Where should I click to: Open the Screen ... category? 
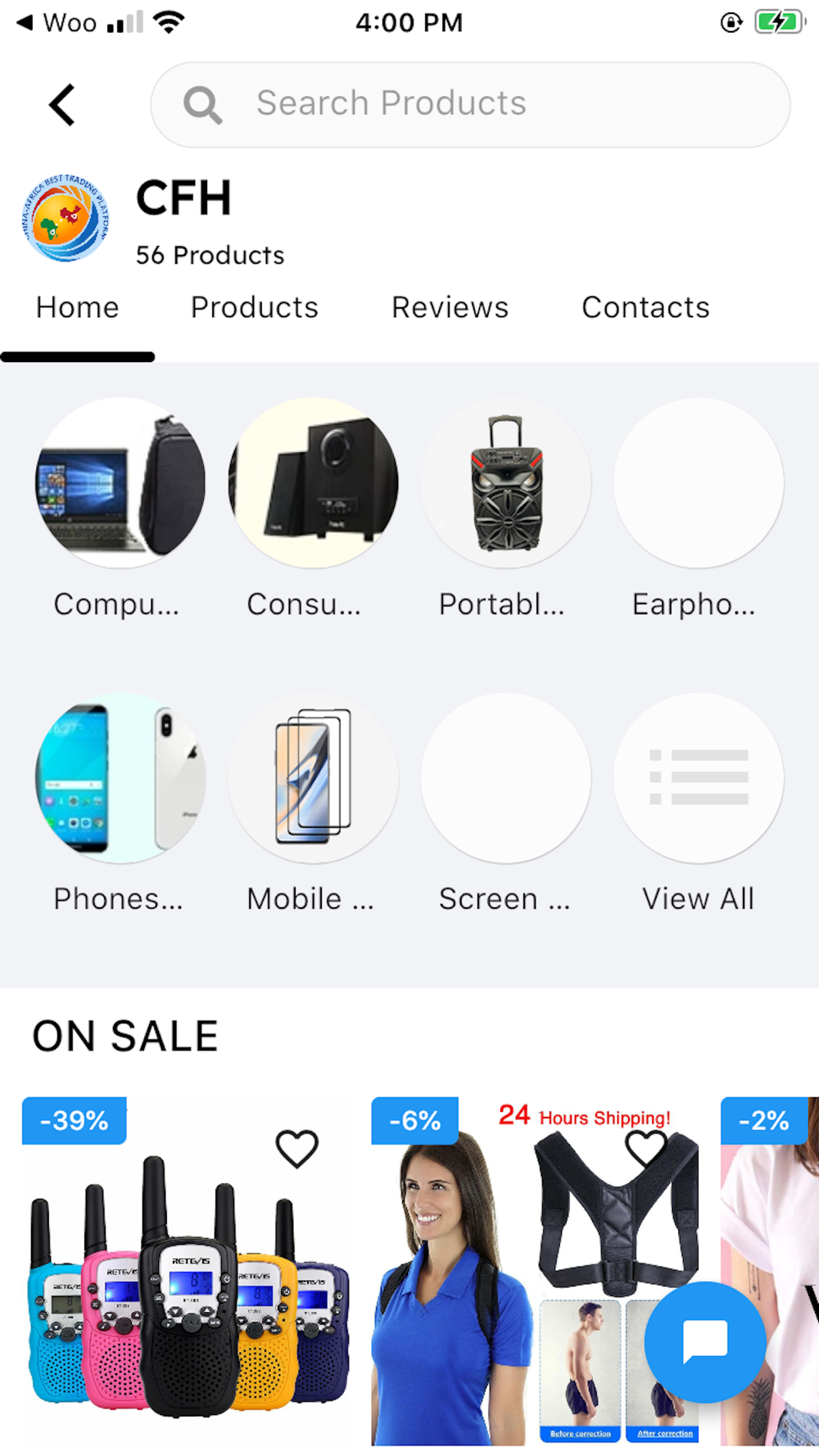tap(505, 778)
